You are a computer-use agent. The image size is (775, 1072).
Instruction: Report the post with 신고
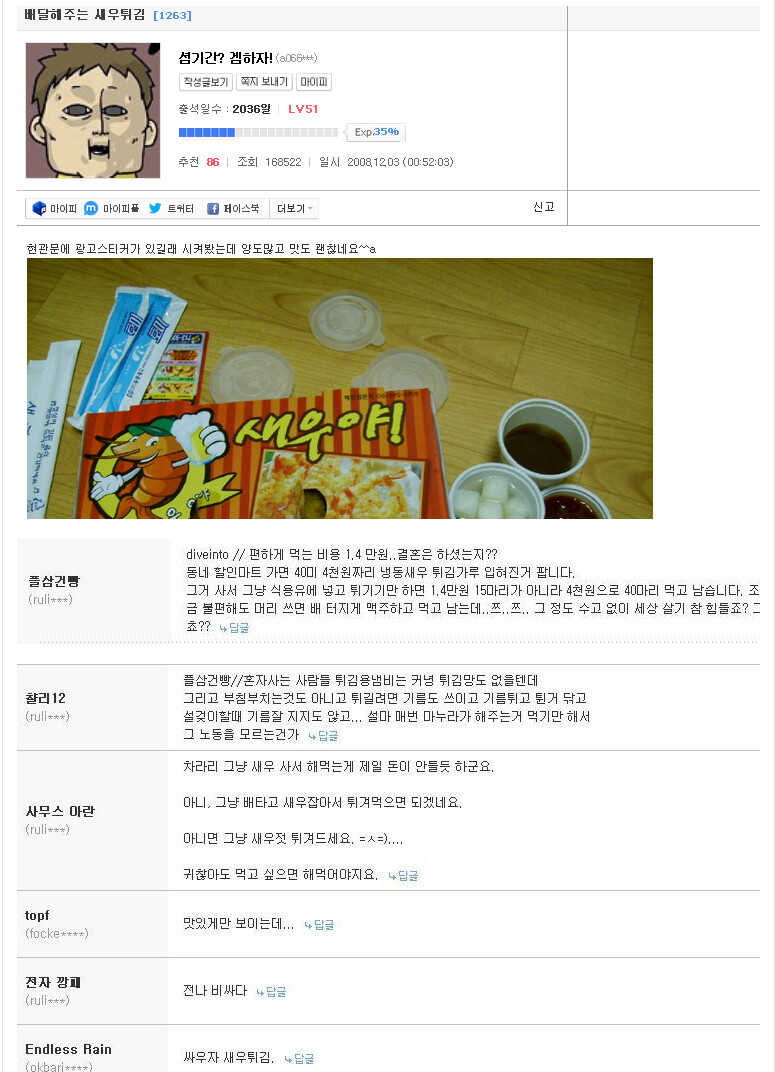point(543,207)
